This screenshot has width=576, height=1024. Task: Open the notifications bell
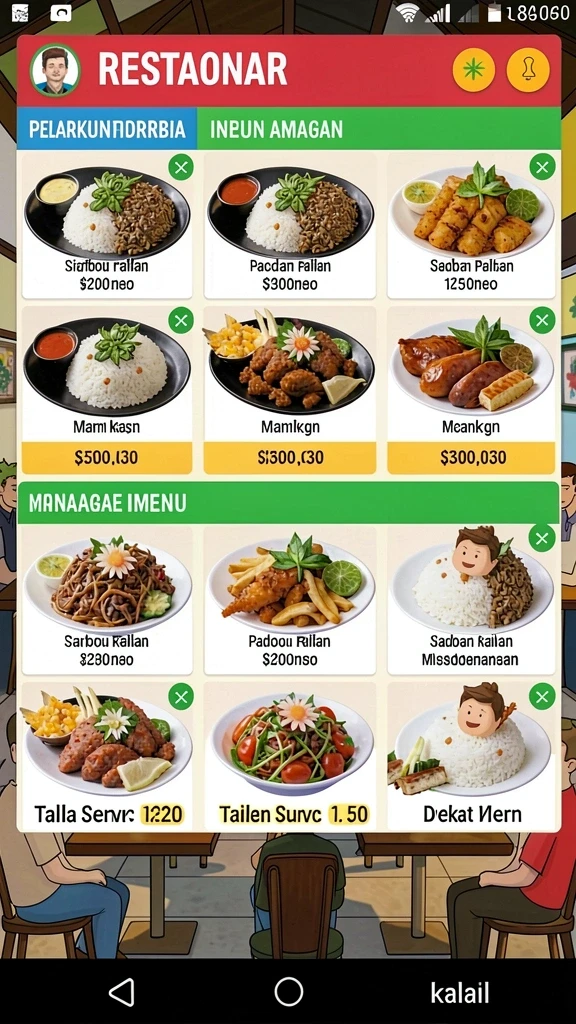pyautogui.click(x=528, y=69)
